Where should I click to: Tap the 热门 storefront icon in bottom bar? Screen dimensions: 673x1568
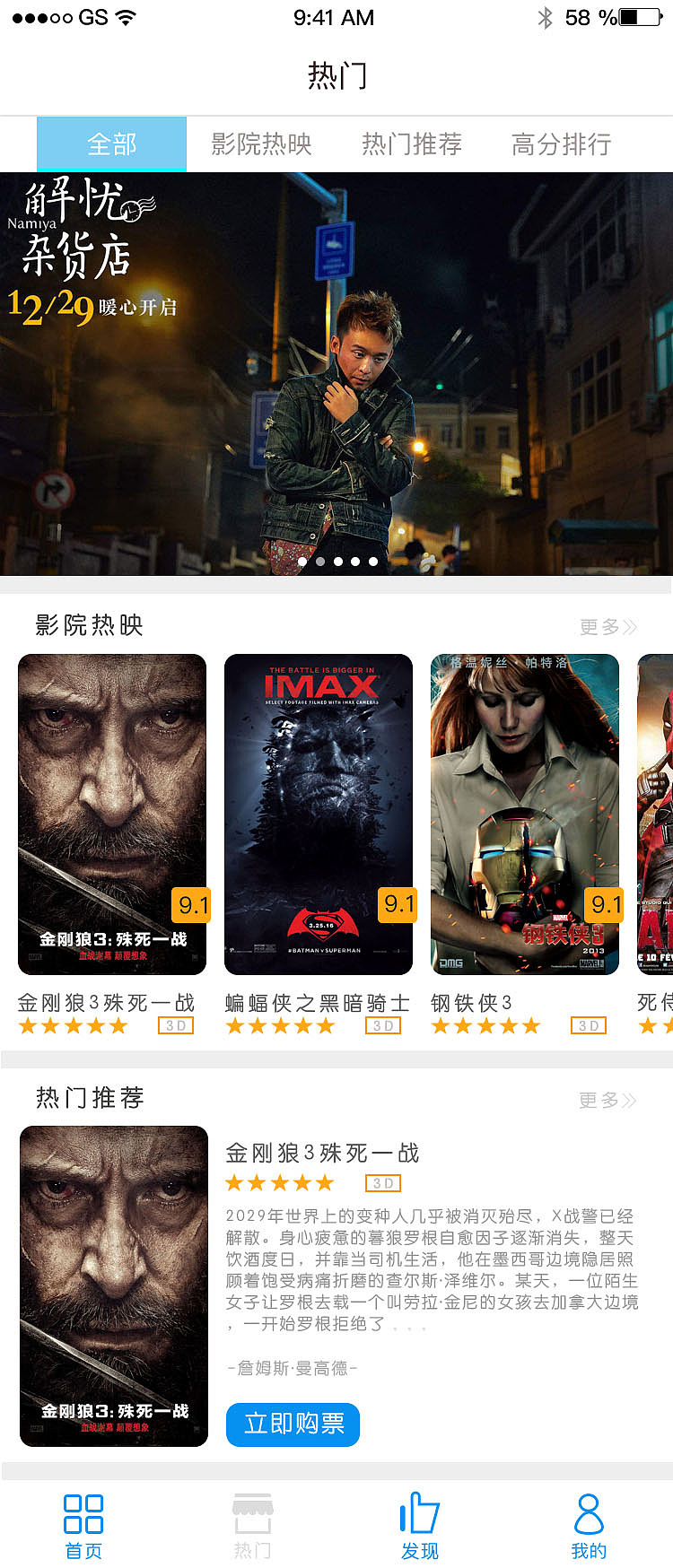(x=252, y=1511)
